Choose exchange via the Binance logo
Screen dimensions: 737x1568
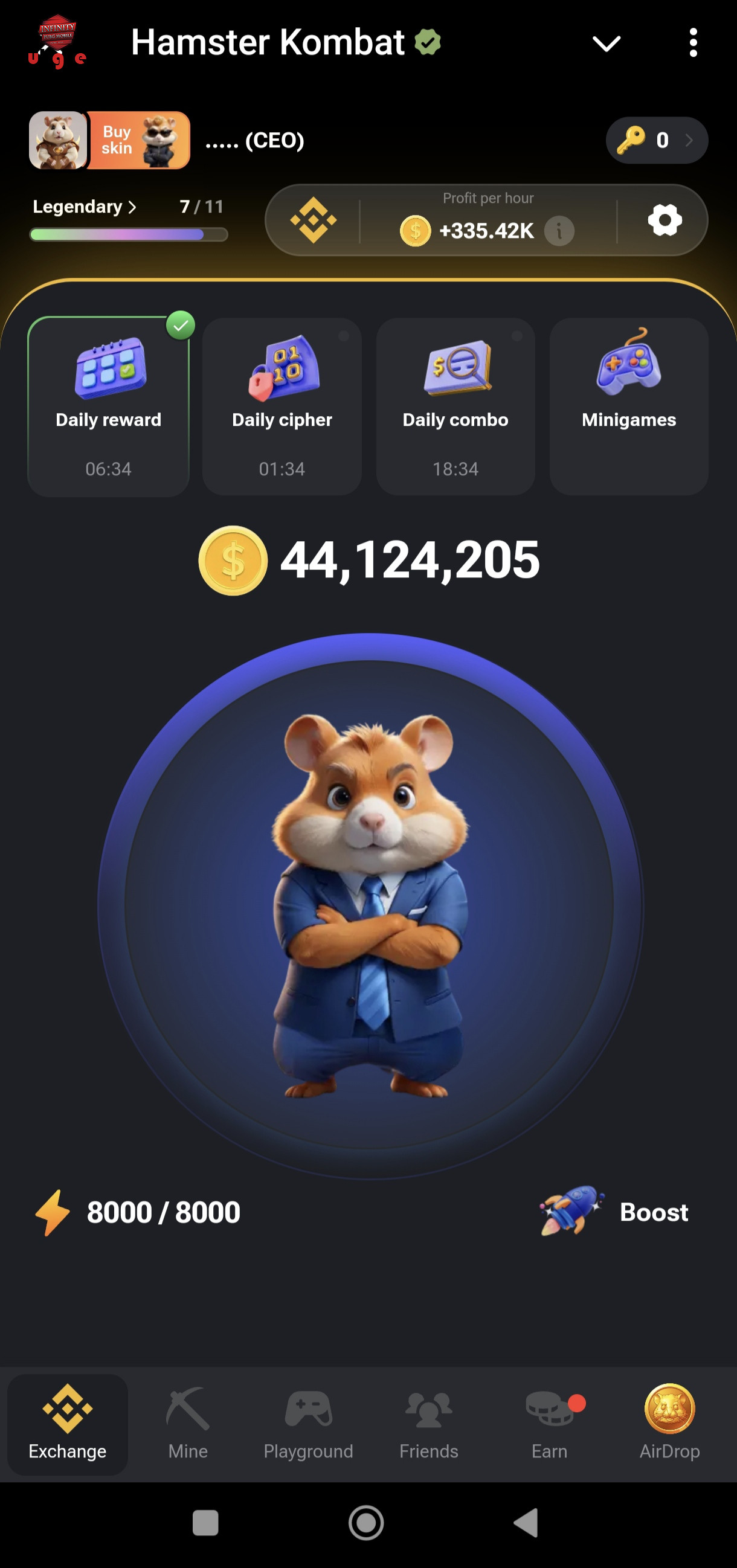click(x=313, y=220)
